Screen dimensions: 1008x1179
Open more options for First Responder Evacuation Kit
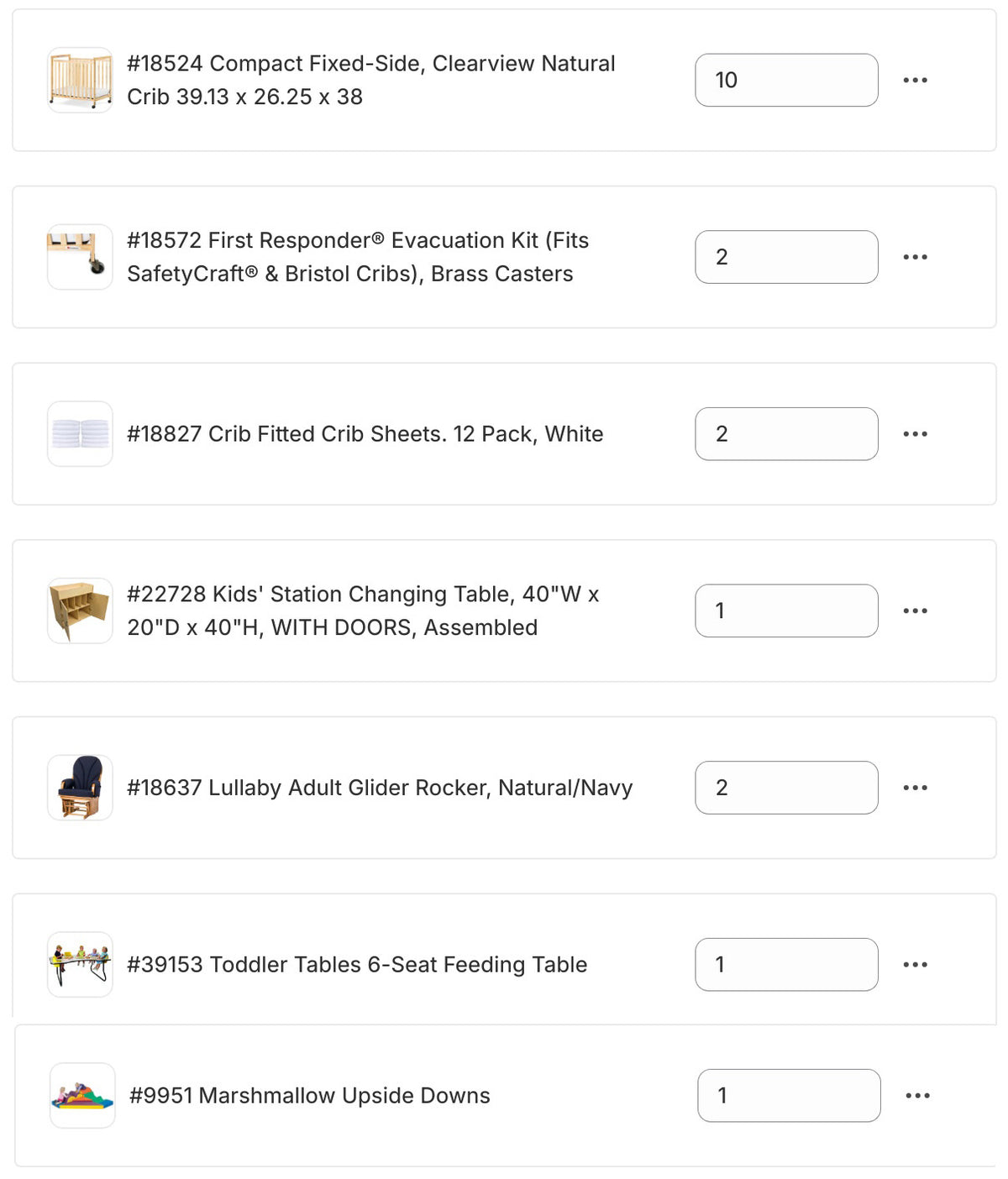[915, 257]
